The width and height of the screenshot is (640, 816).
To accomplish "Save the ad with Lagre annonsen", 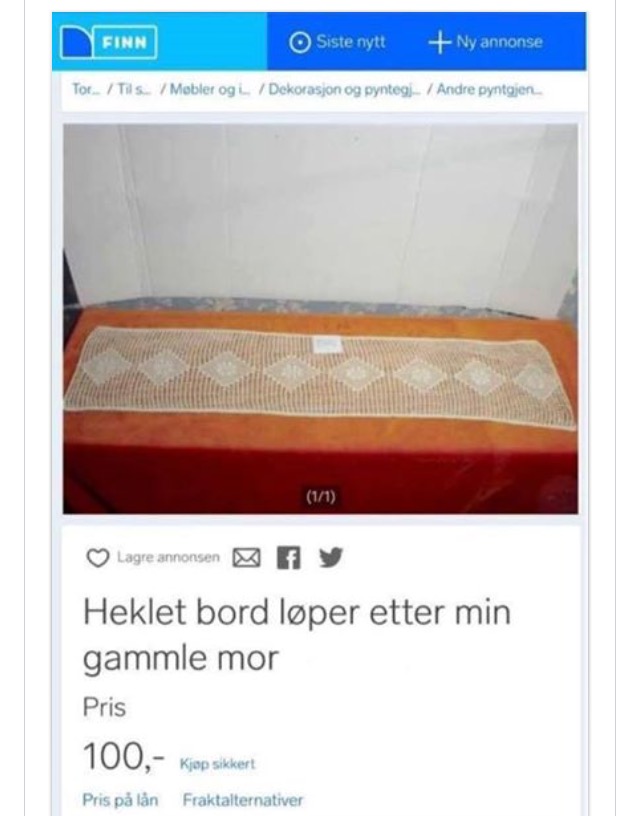I will pos(153,558).
